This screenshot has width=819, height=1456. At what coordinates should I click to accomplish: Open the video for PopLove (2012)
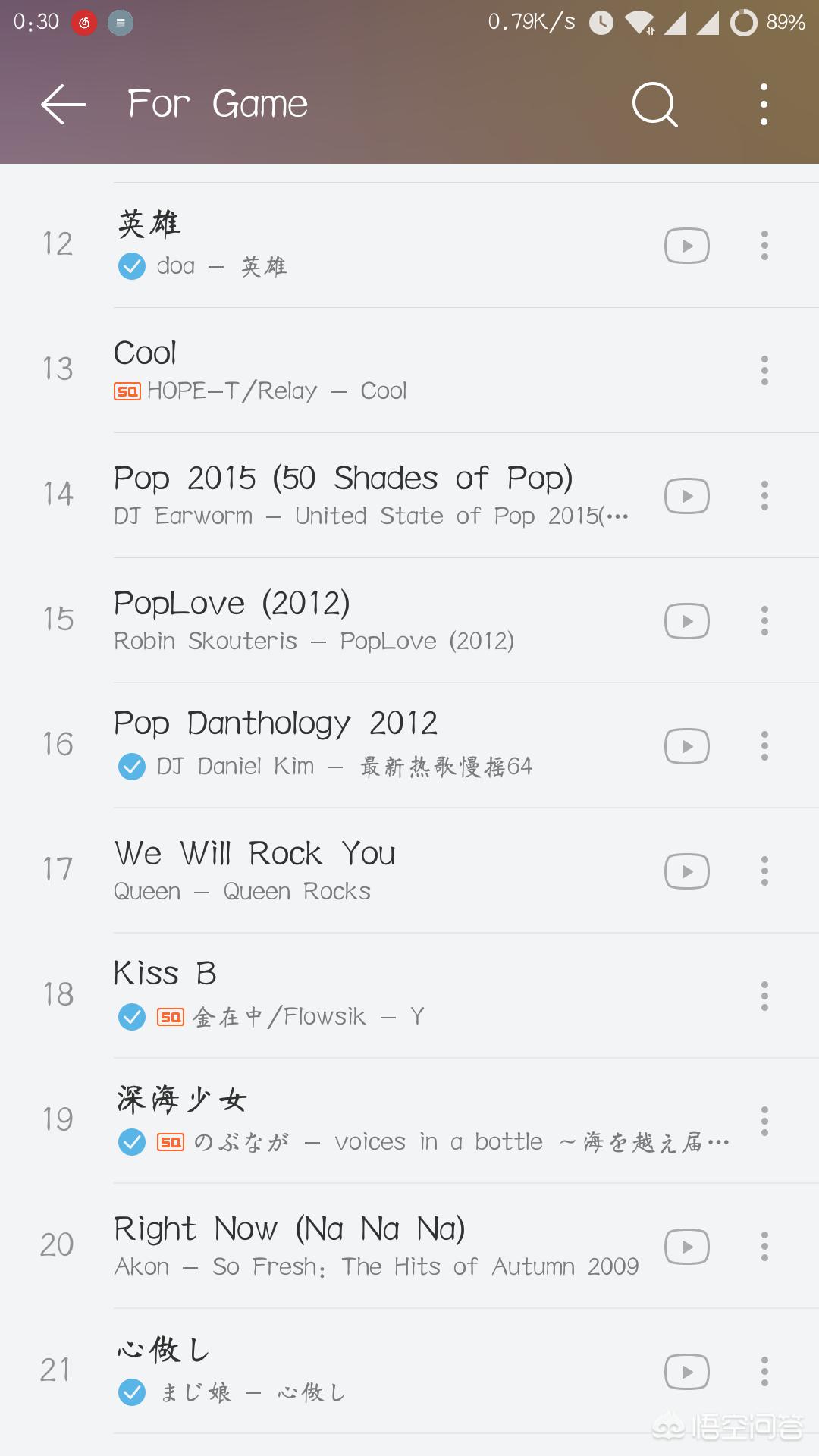coord(686,621)
